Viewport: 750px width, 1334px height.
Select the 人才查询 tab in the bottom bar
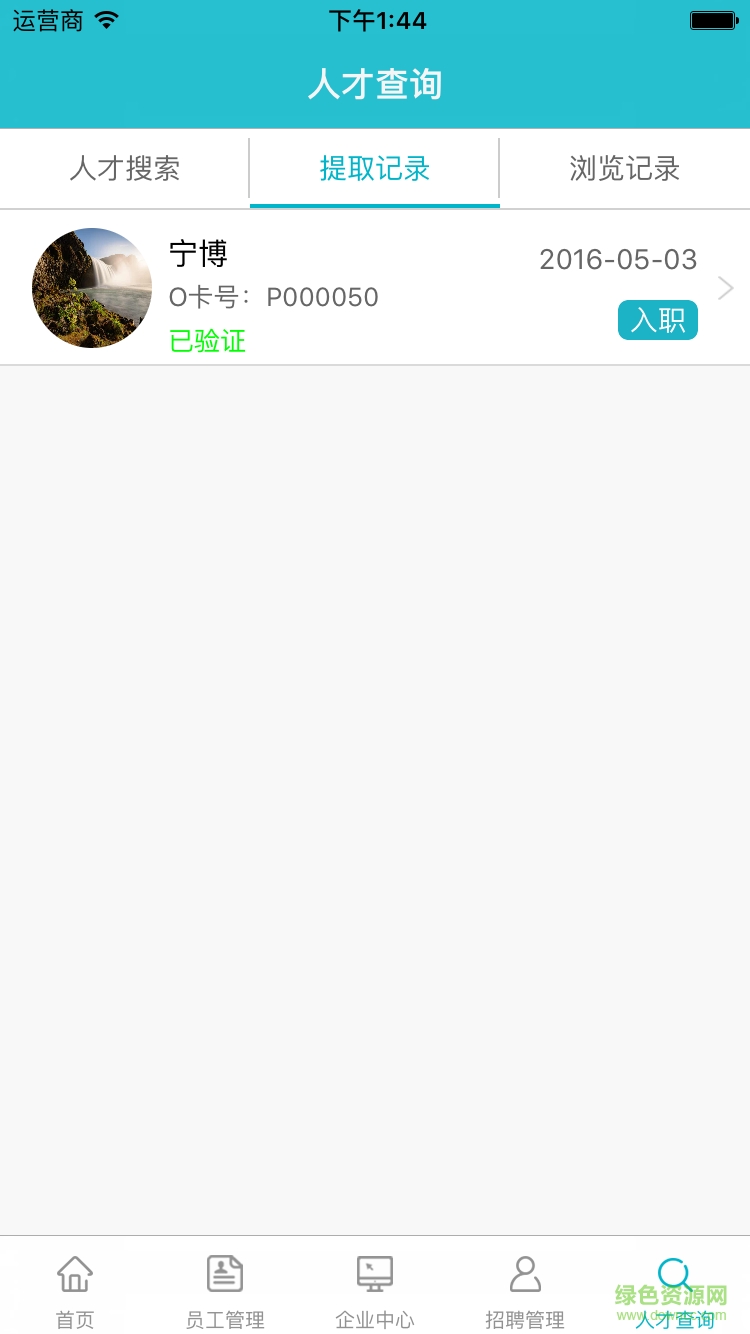675,1291
